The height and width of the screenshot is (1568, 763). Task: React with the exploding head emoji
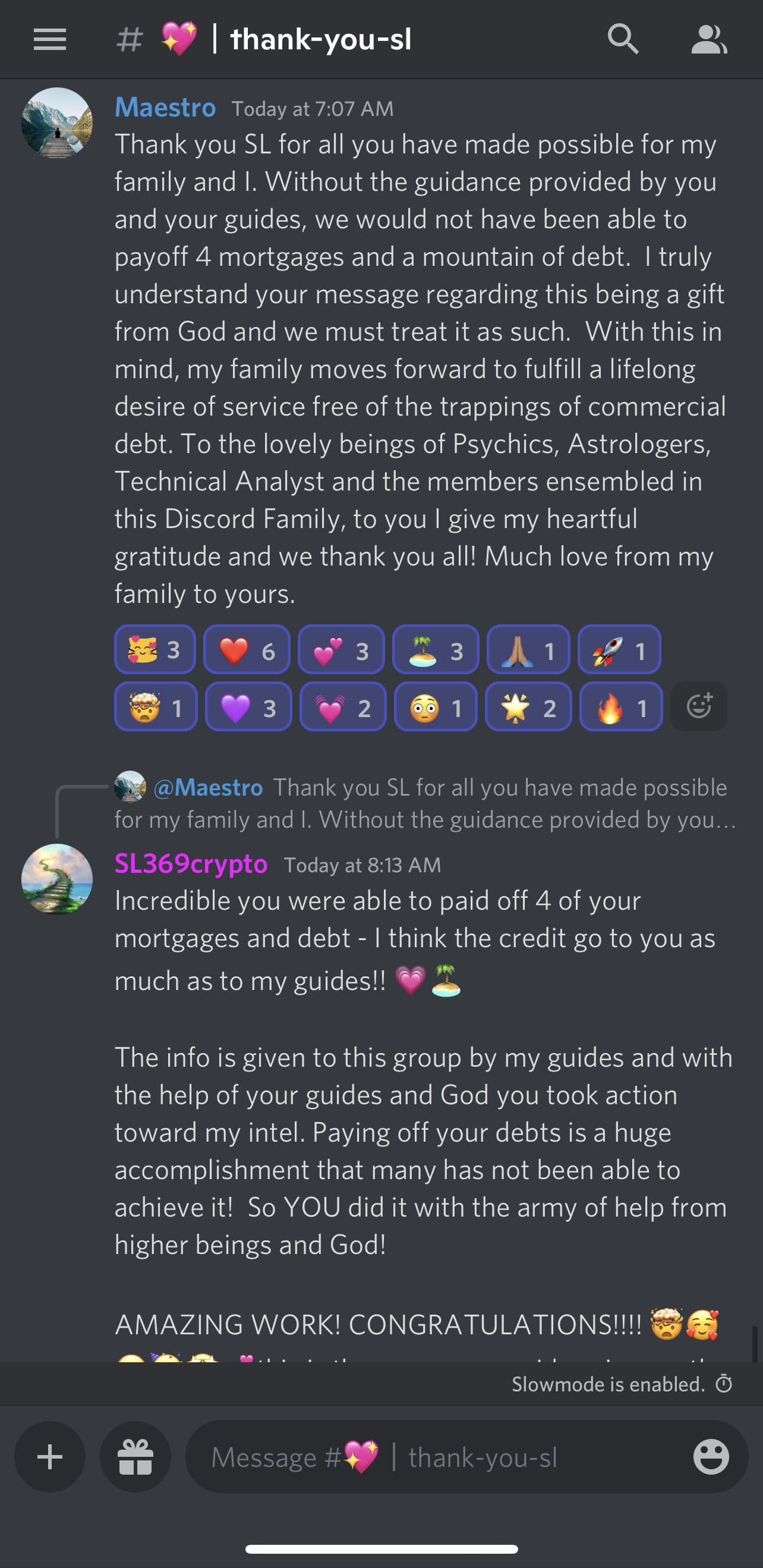156,708
